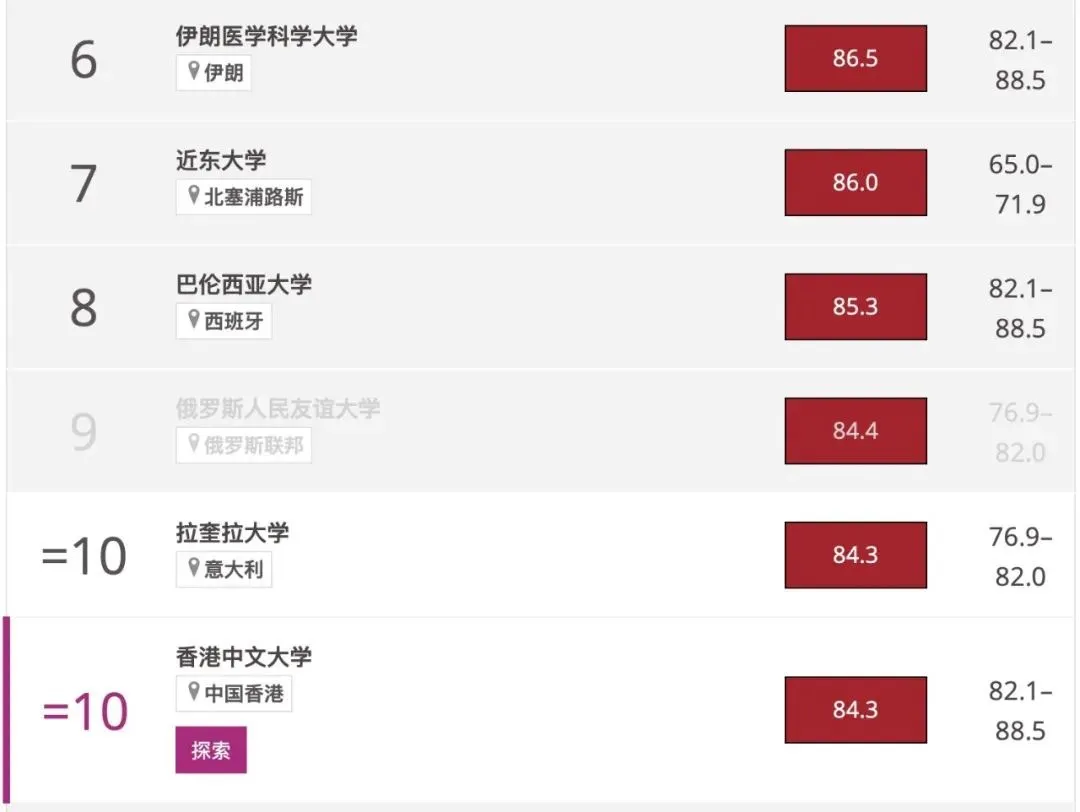The height and width of the screenshot is (812, 1080).
Task: Open the 拉奎拉大学 university page
Action: (232, 532)
